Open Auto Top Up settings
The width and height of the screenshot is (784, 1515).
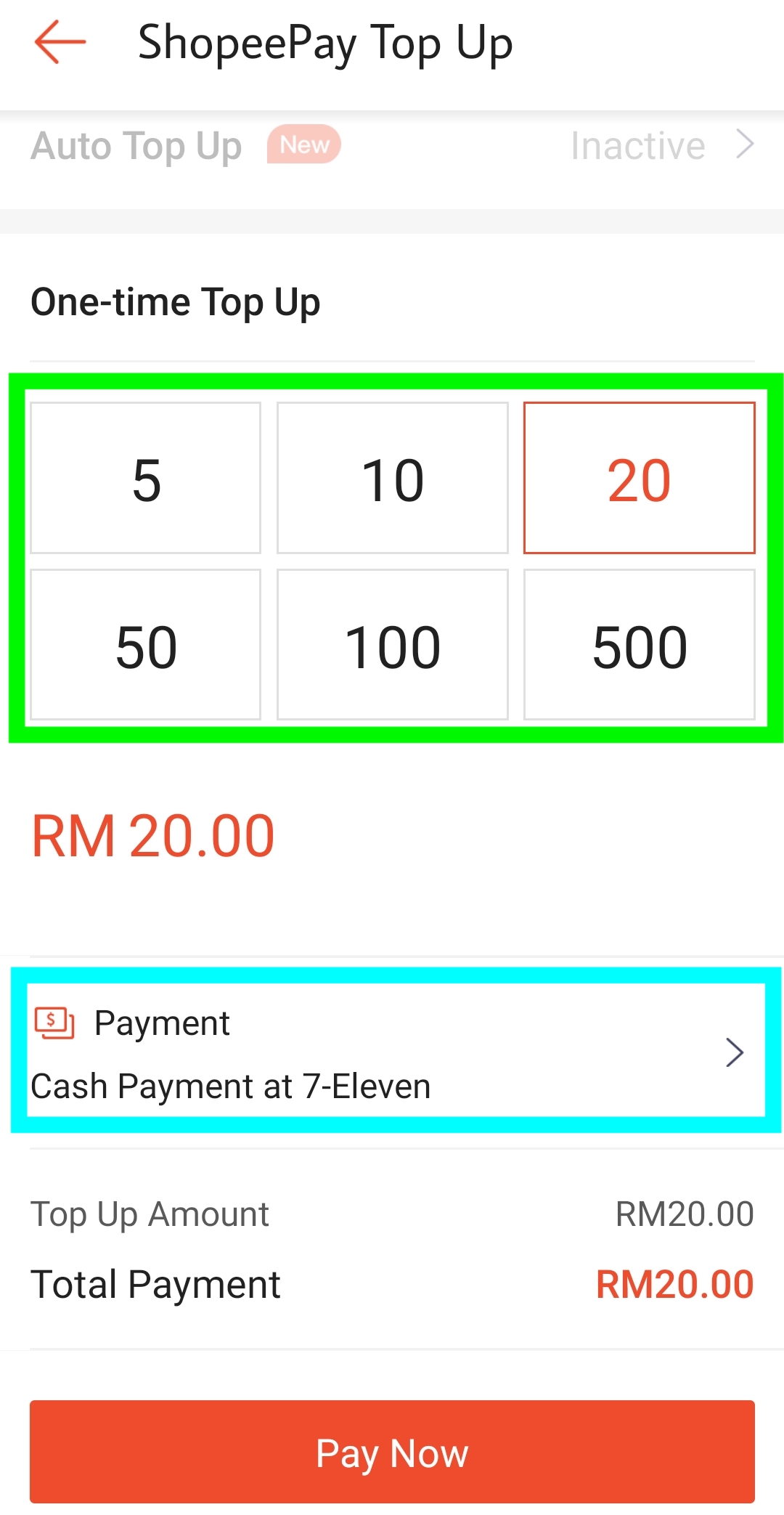click(x=392, y=145)
